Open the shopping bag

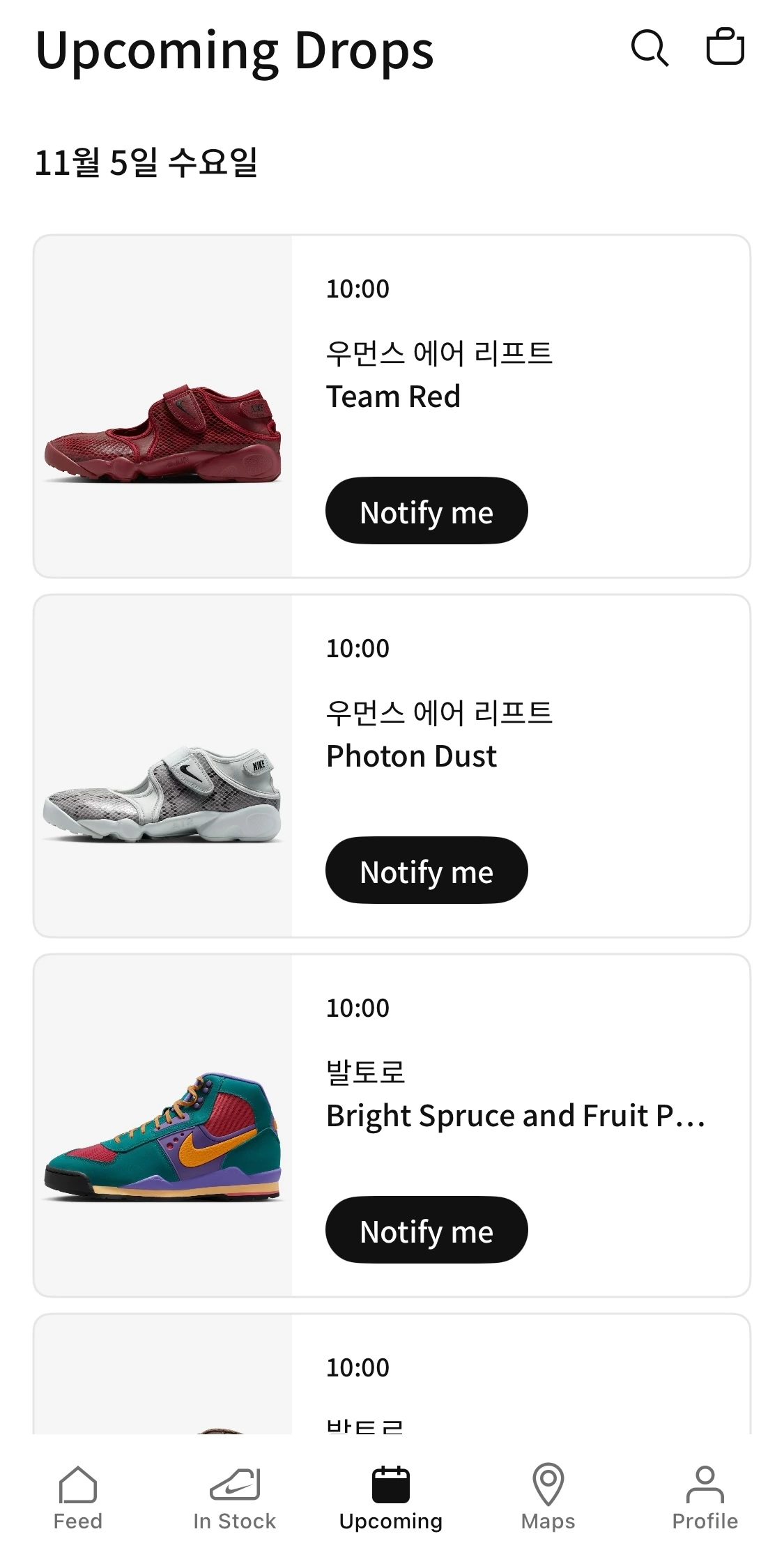click(x=725, y=47)
